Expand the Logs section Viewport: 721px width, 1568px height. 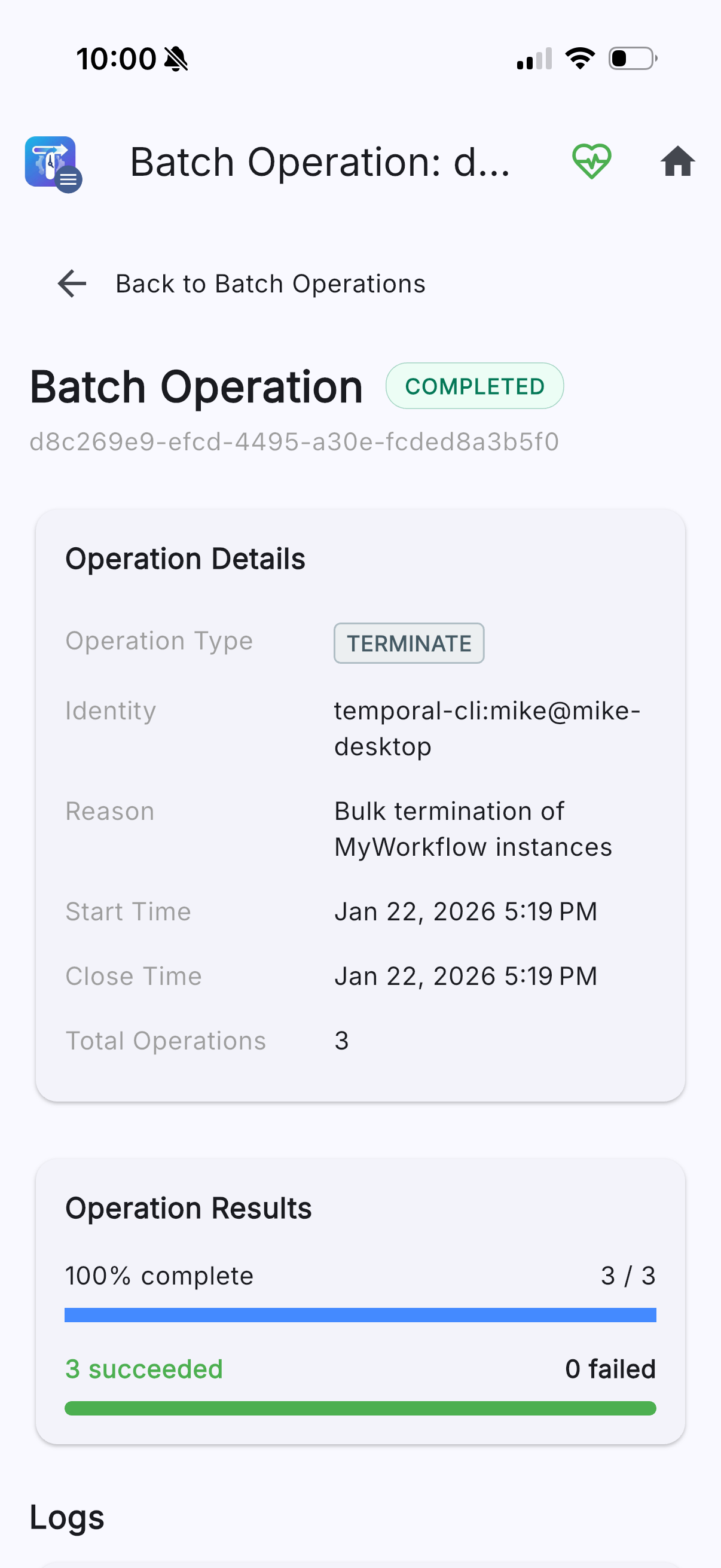coord(67,1515)
